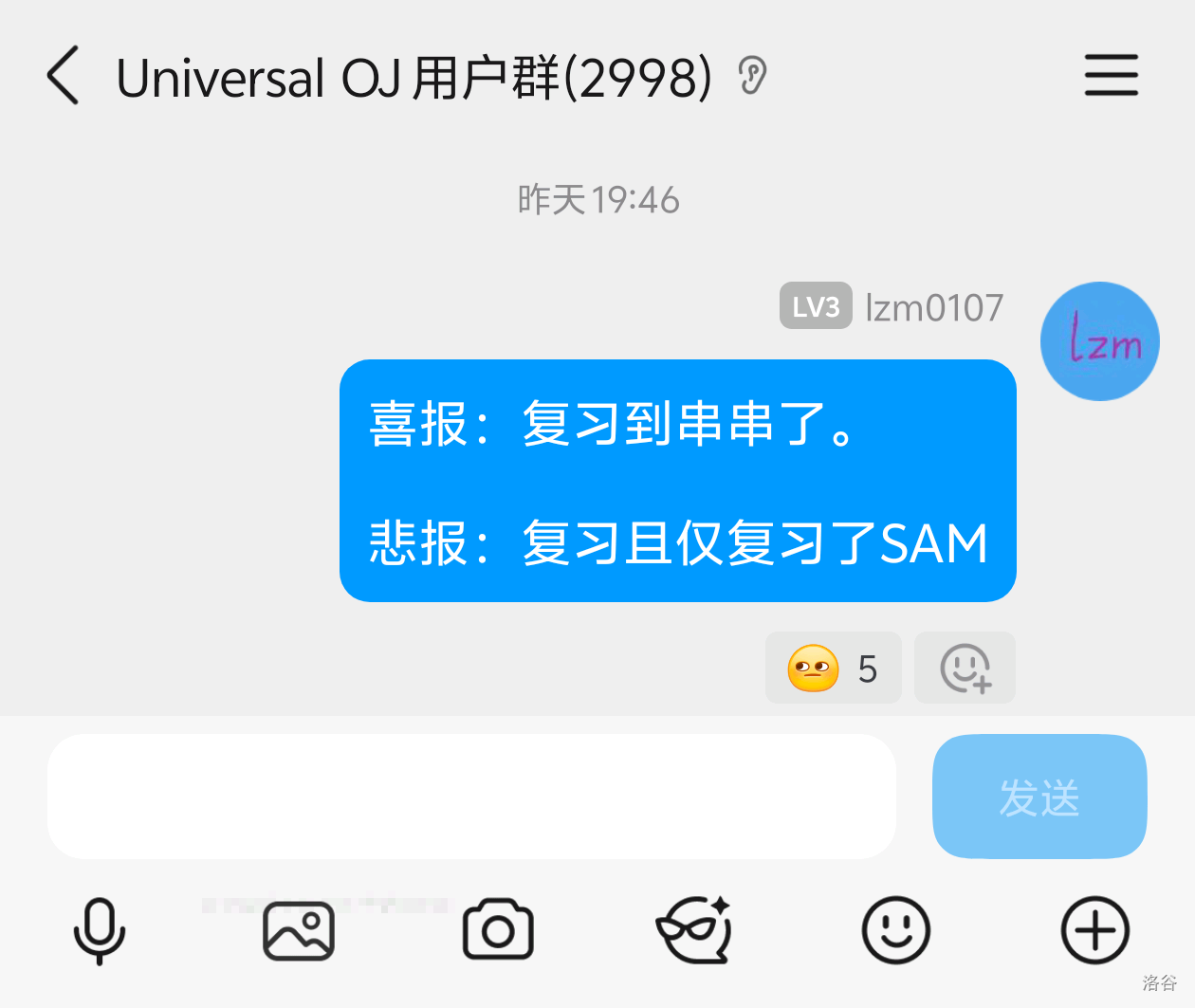Screen dimensions: 1195x1008
Task: Record a voice message with microphone
Action: 99,930
